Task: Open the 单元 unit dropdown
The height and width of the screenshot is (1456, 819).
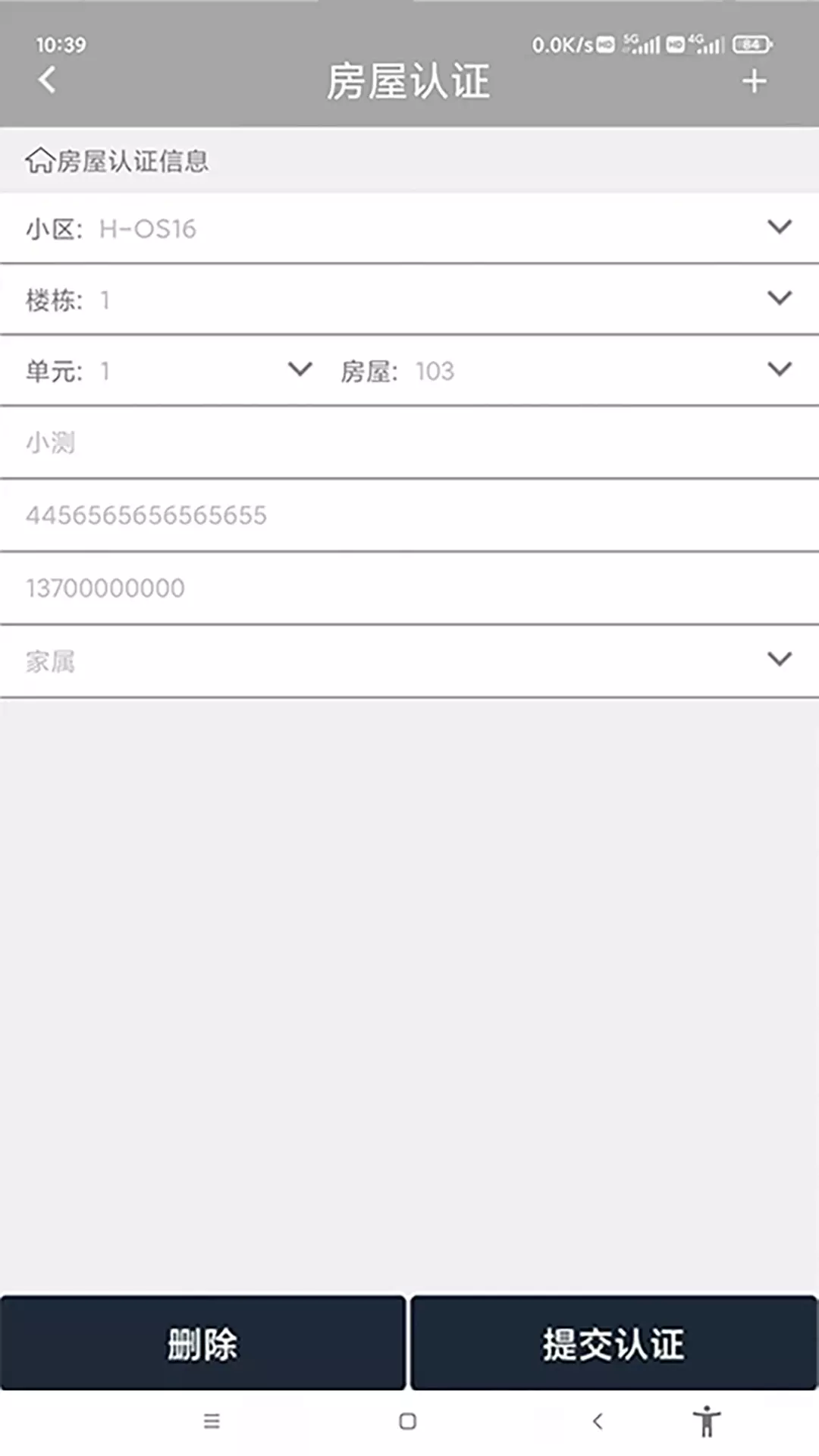Action: (x=168, y=371)
